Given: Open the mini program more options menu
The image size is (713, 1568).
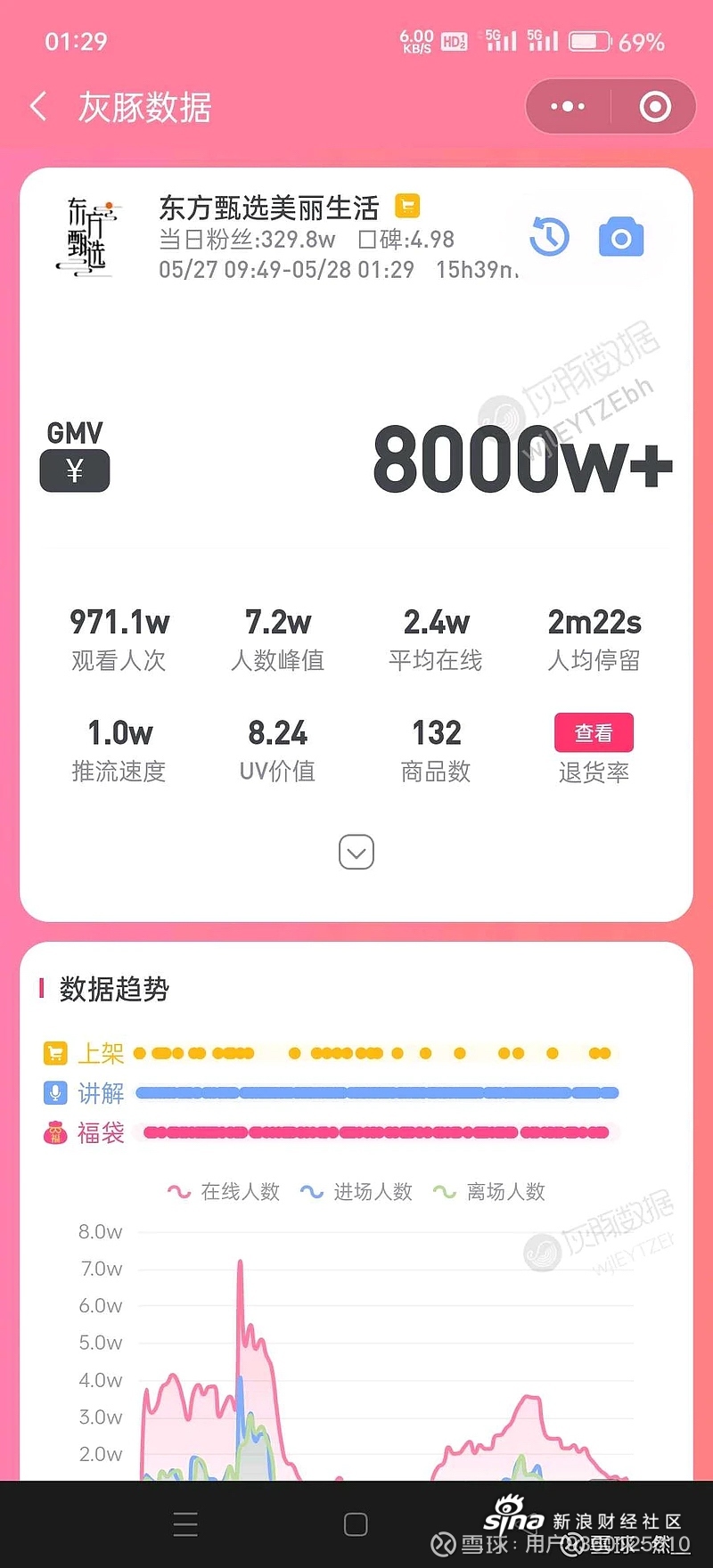Looking at the screenshot, I should pos(568,107).
